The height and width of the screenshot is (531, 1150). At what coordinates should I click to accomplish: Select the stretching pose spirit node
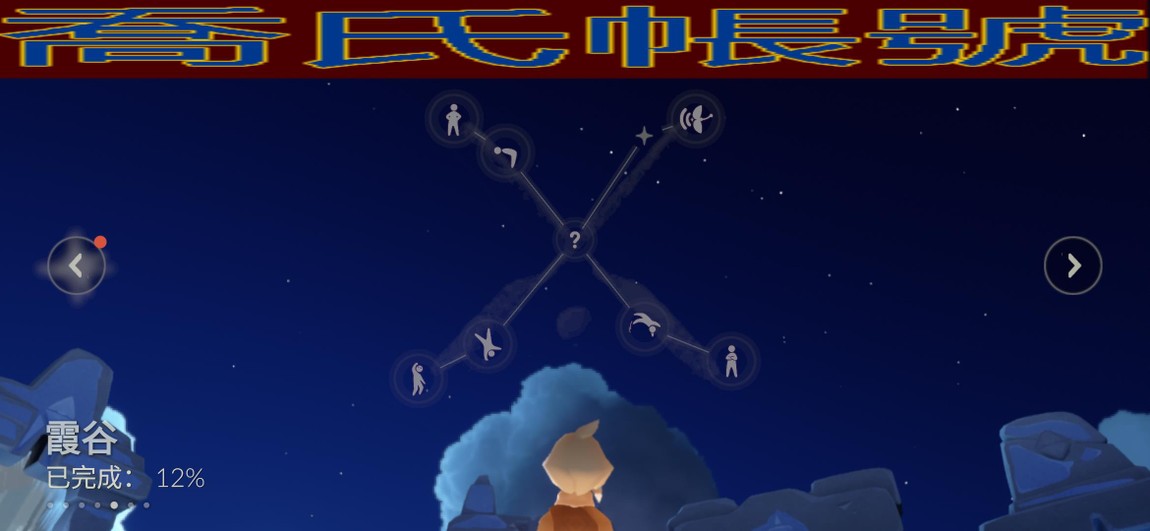pos(419,378)
